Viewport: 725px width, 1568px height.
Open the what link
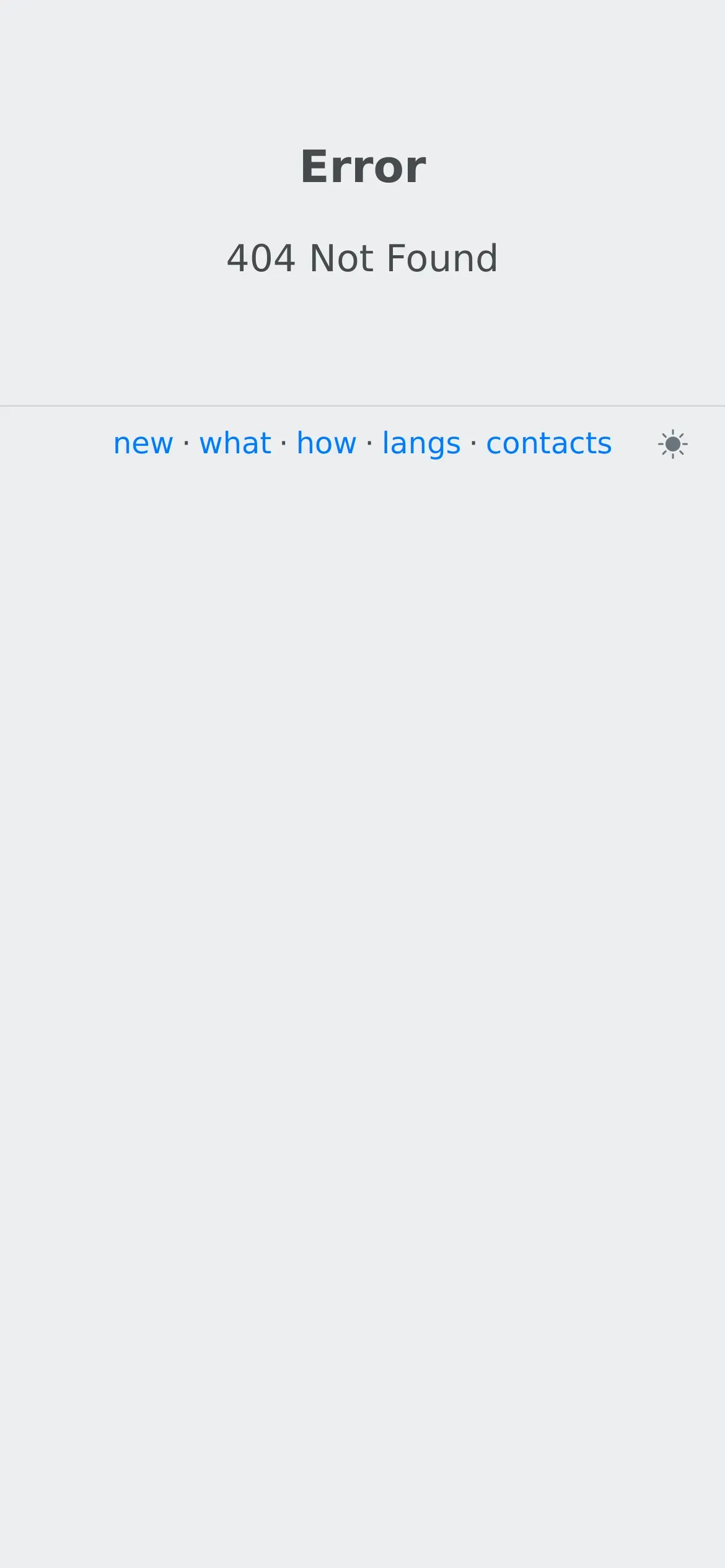(235, 443)
